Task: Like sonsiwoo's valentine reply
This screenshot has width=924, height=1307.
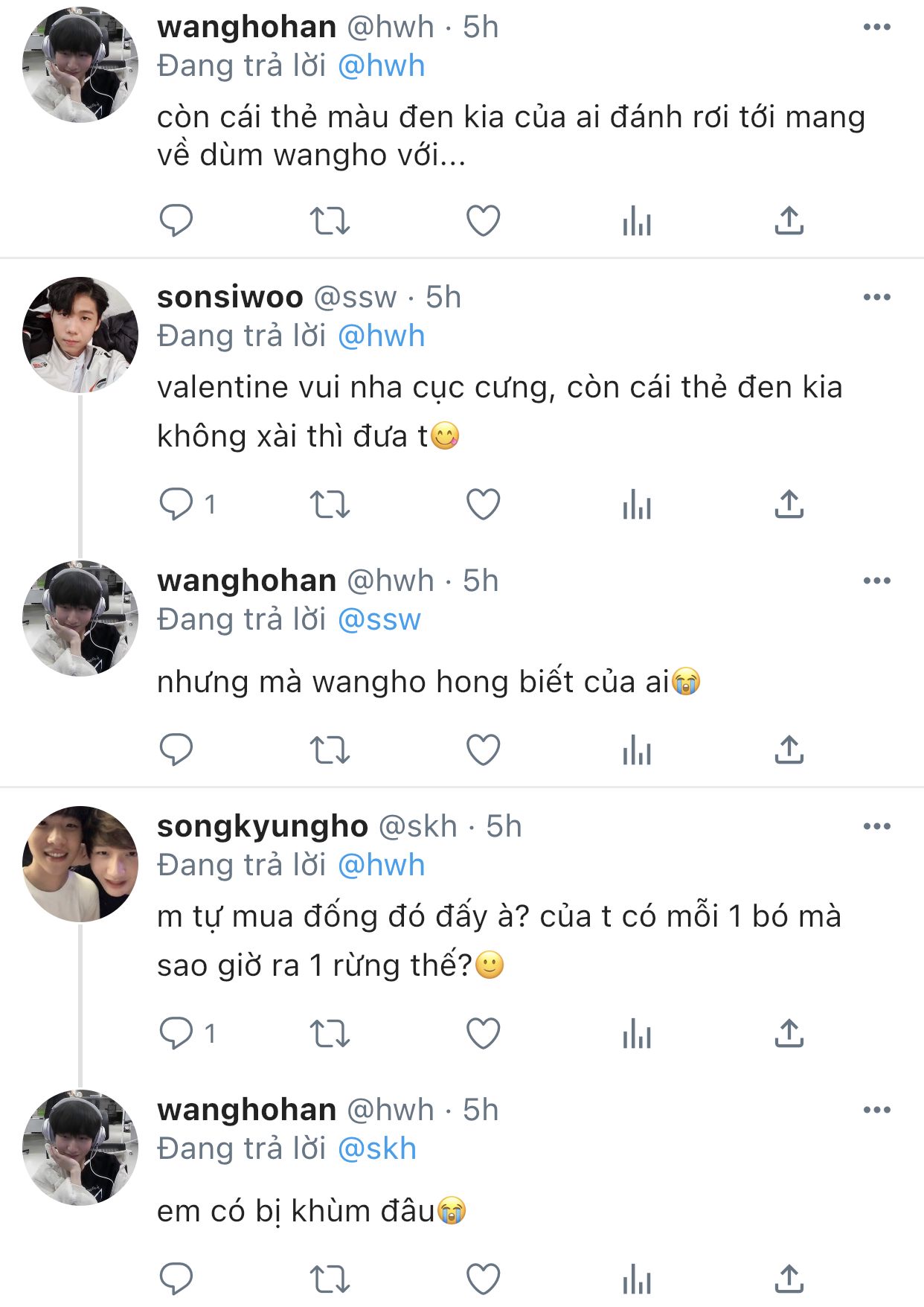Action: (483, 505)
